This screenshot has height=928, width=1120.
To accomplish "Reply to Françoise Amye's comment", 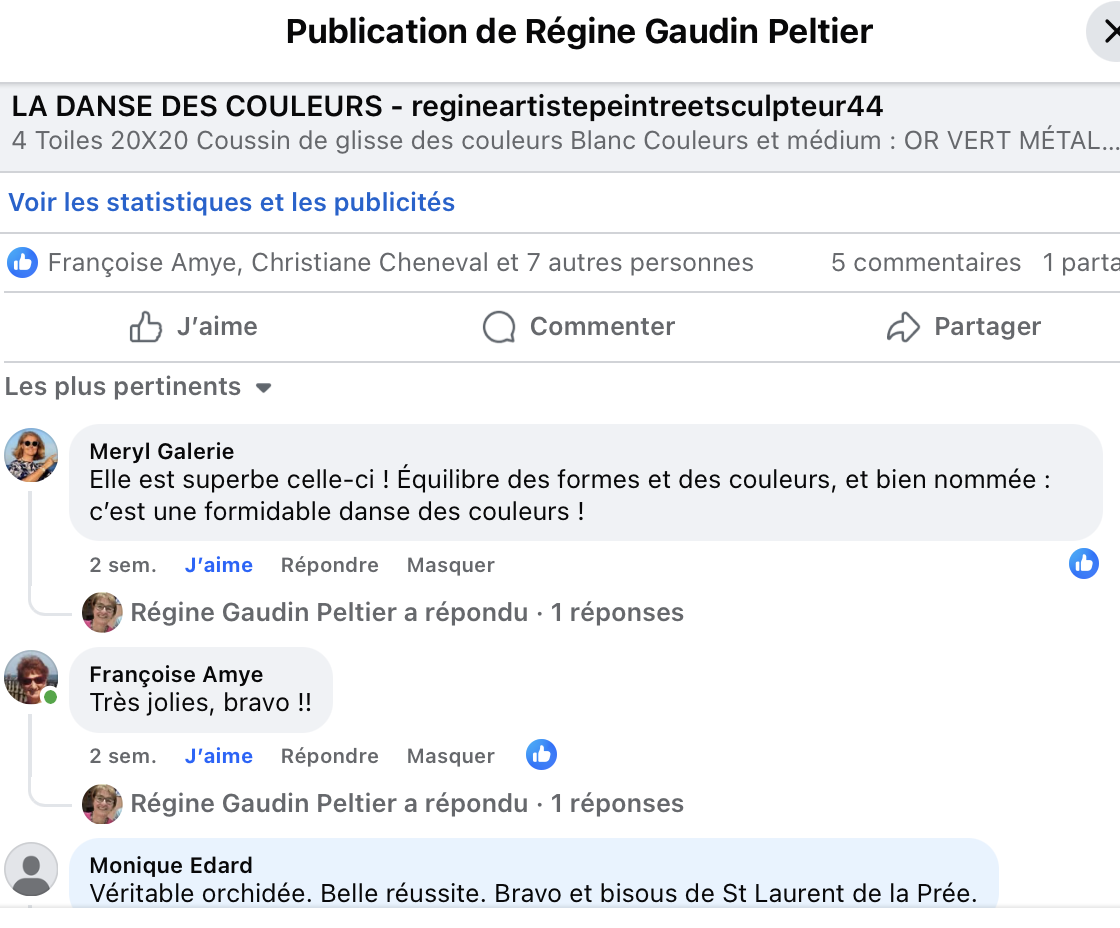I will click(x=329, y=756).
